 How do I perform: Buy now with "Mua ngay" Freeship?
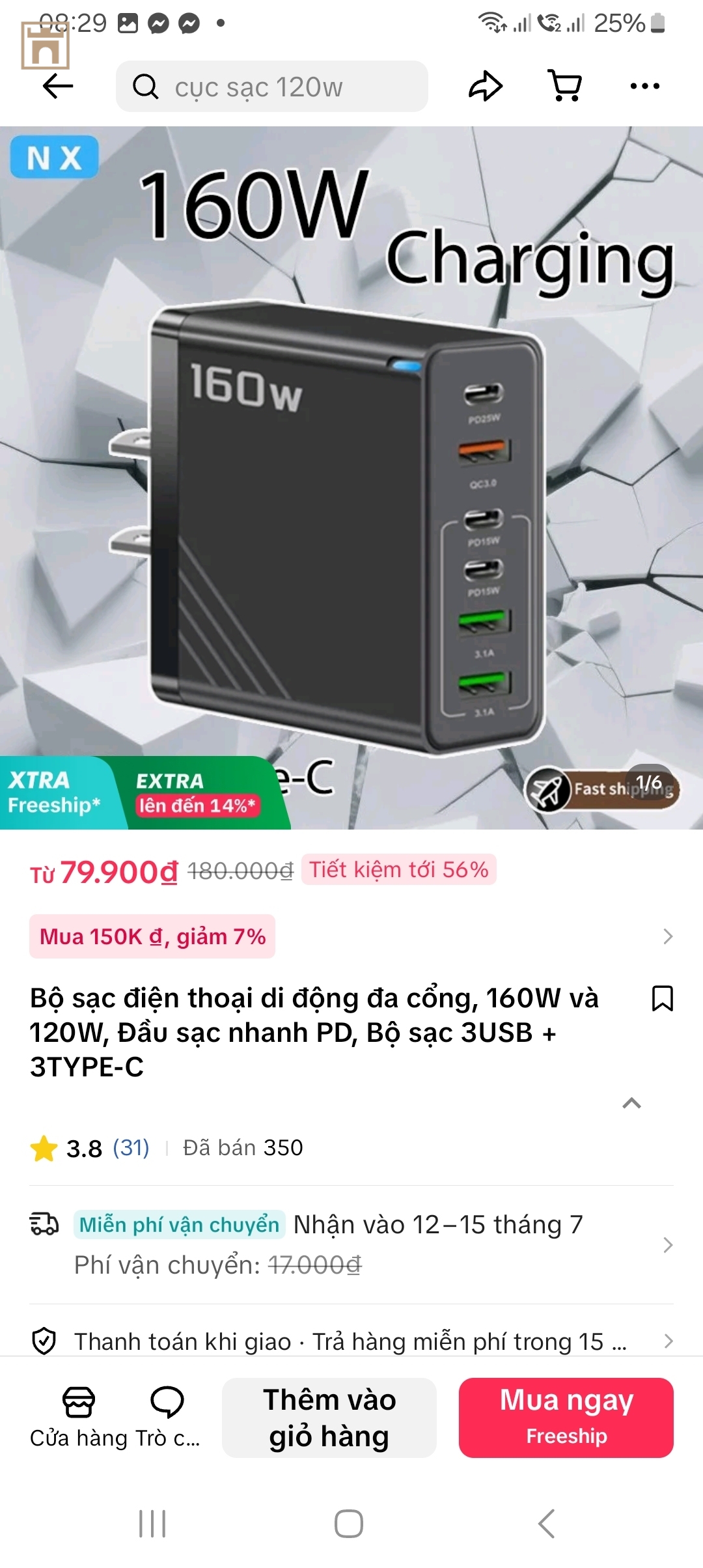pos(566,1418)
